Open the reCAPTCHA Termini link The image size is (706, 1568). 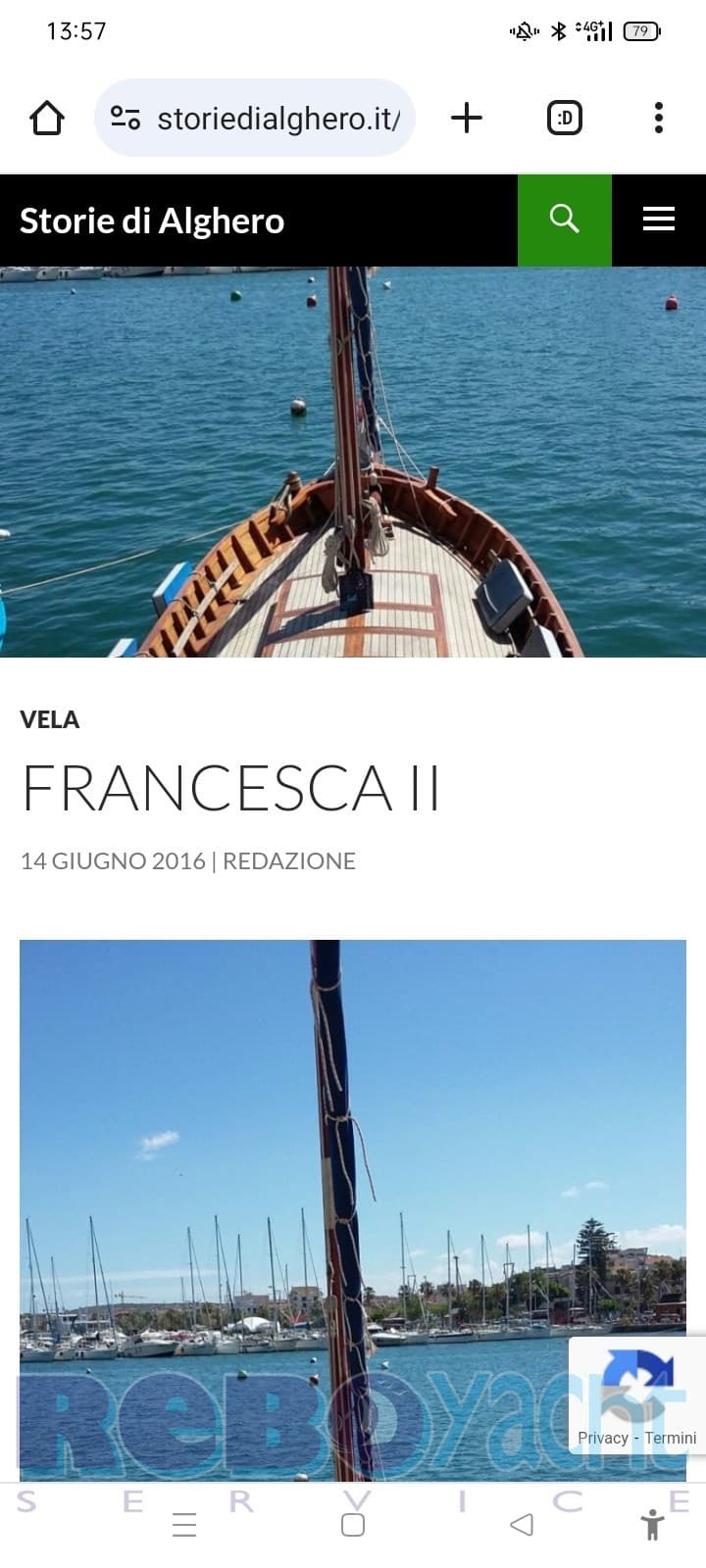point(671,1438)
